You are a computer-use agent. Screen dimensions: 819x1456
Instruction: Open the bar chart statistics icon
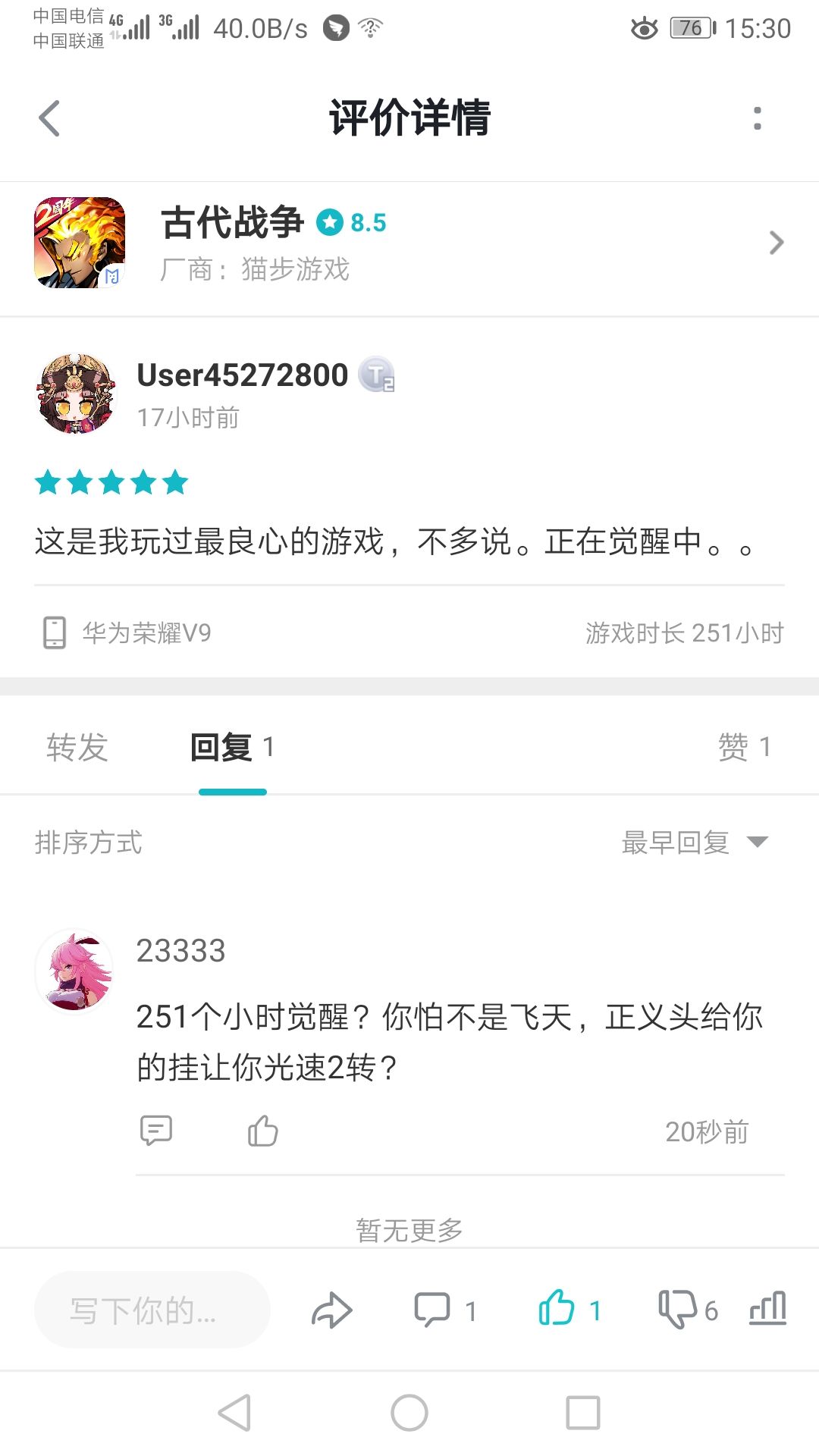[x=767, y=1309]
